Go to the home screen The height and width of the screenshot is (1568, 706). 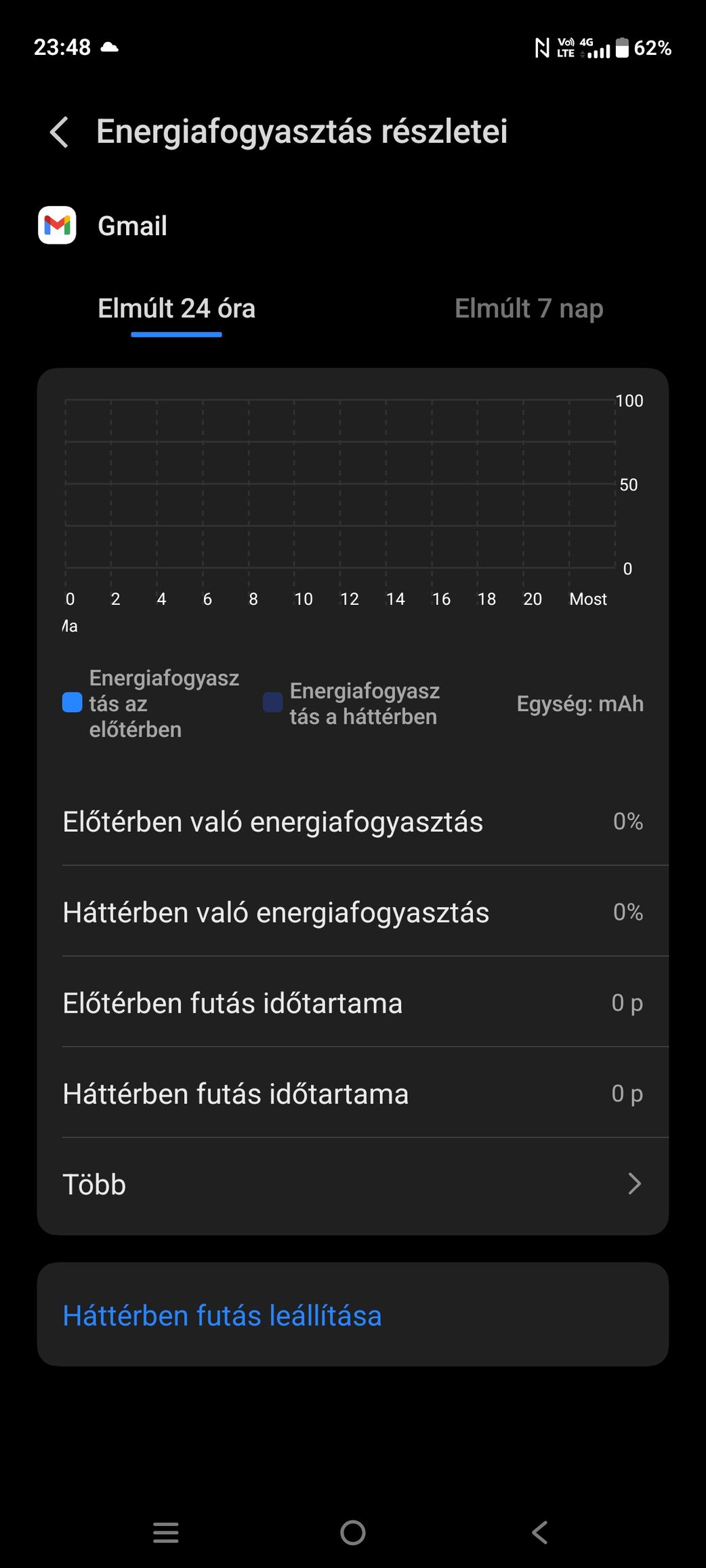tap(353, 1532)
